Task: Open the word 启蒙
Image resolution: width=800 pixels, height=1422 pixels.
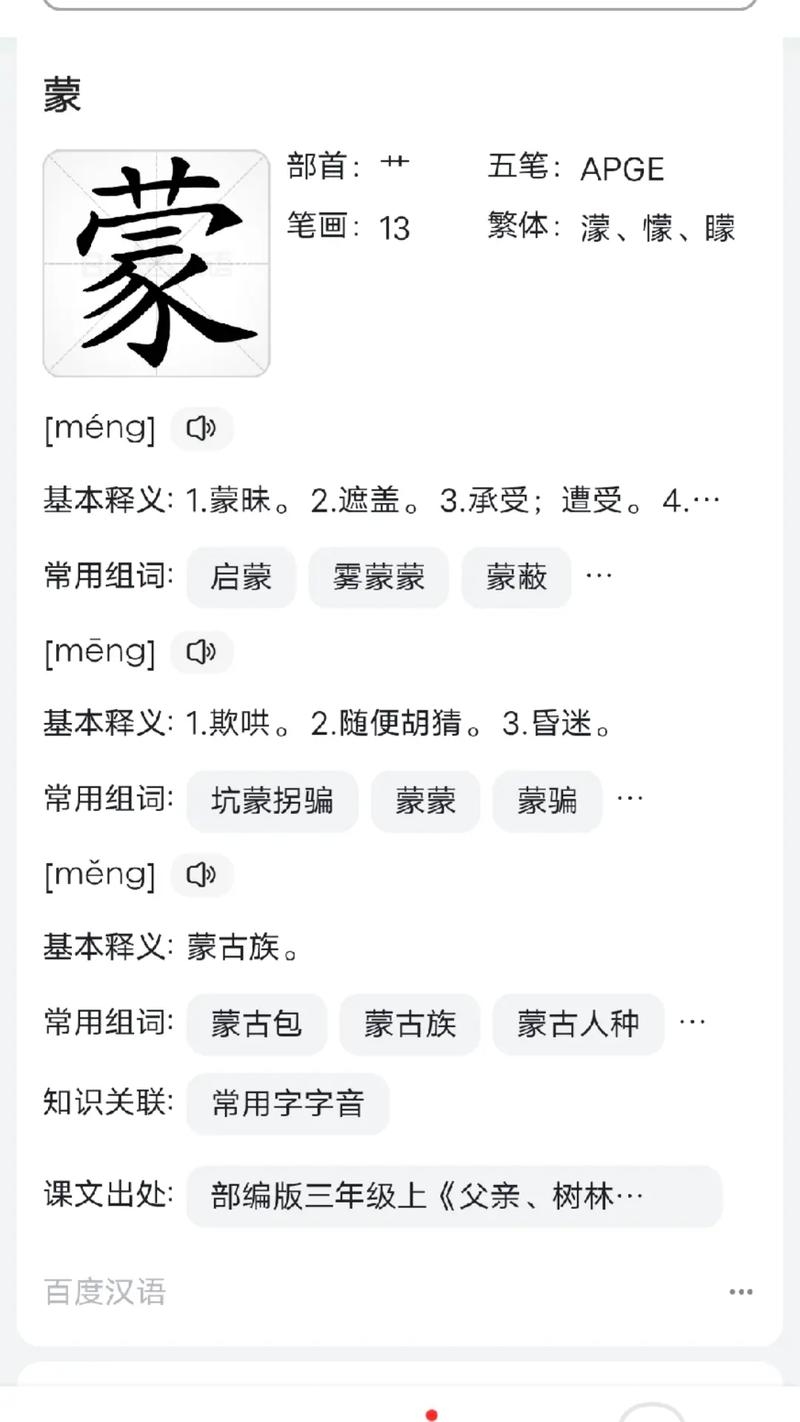Action: [x=241, y=577]
